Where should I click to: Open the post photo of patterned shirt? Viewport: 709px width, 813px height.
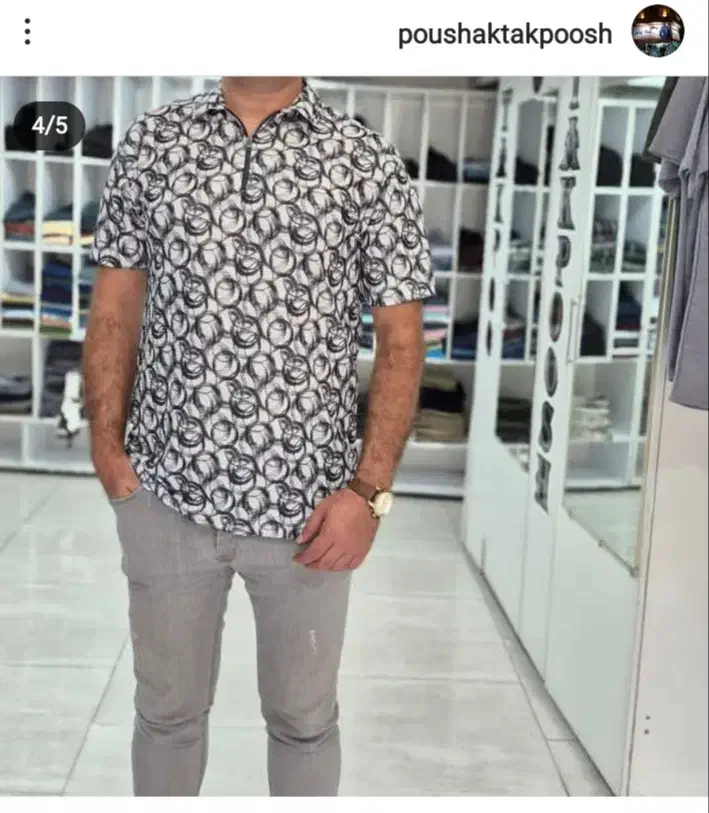click(354, 435)
